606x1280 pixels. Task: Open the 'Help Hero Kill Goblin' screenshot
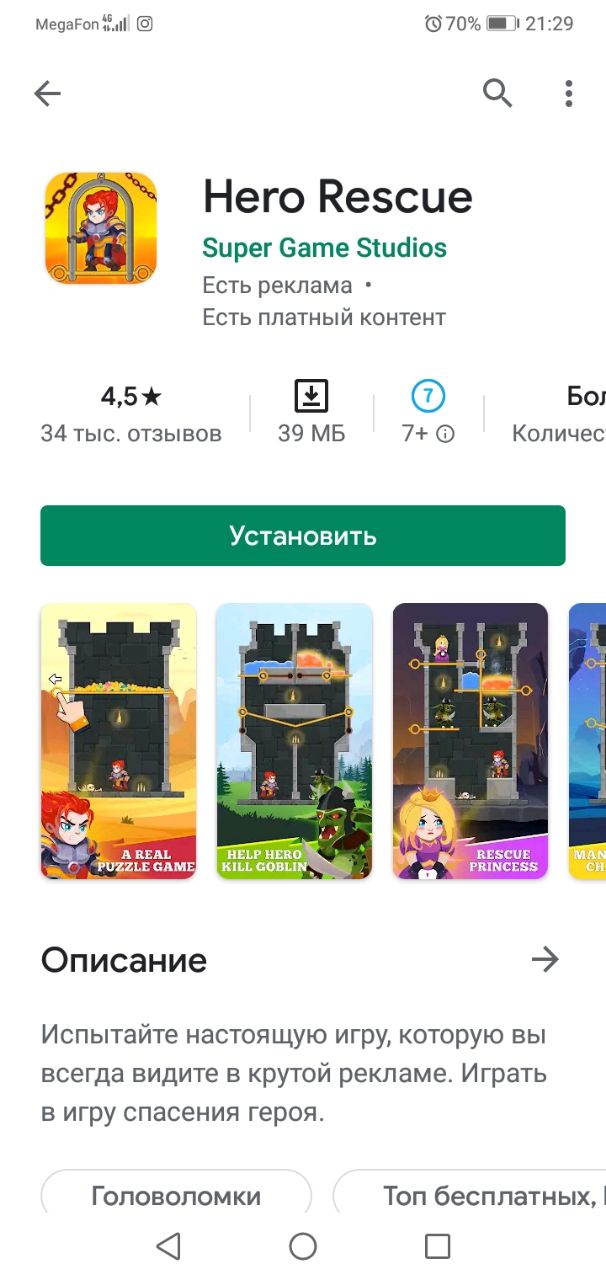[x=294, y=741]
